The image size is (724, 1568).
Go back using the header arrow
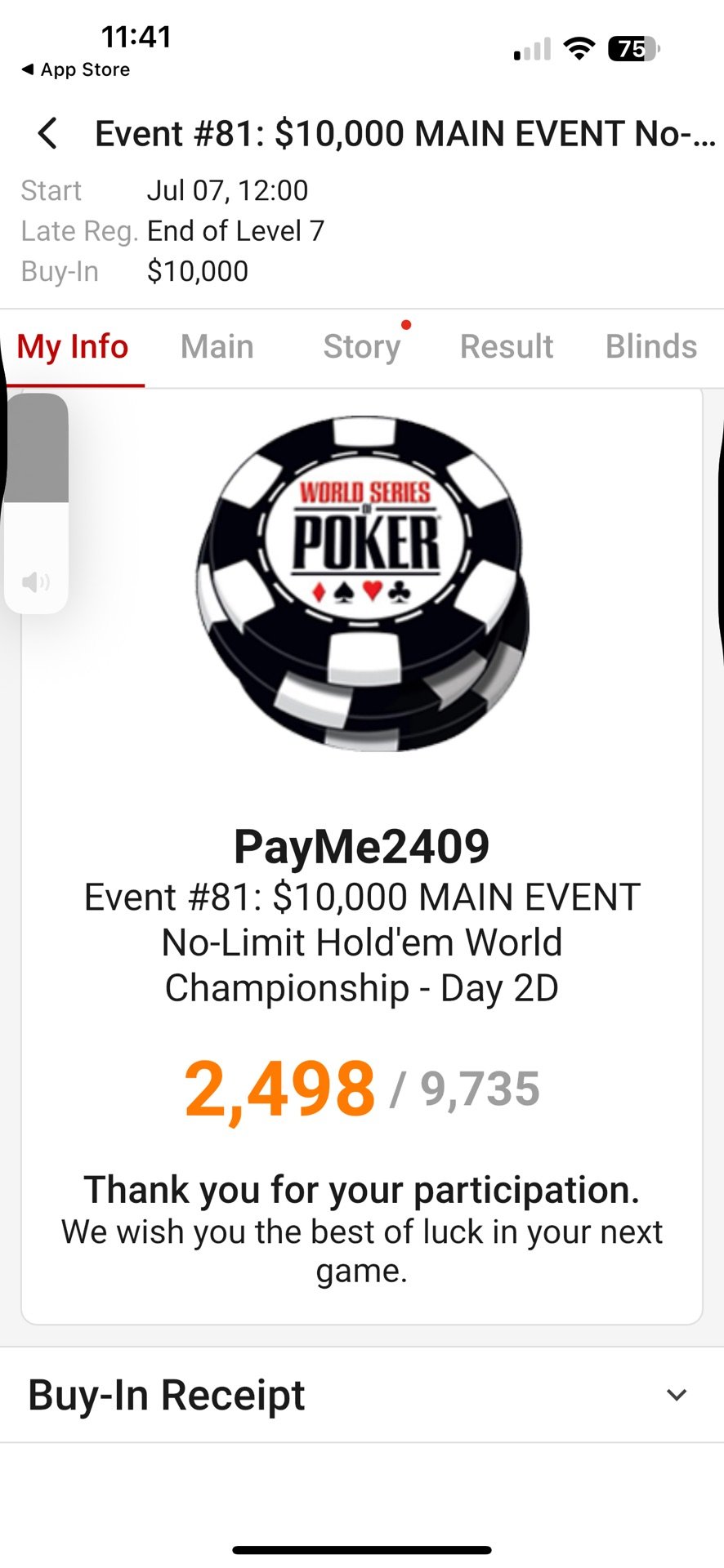pyautogui.click(x=47, y=134)
